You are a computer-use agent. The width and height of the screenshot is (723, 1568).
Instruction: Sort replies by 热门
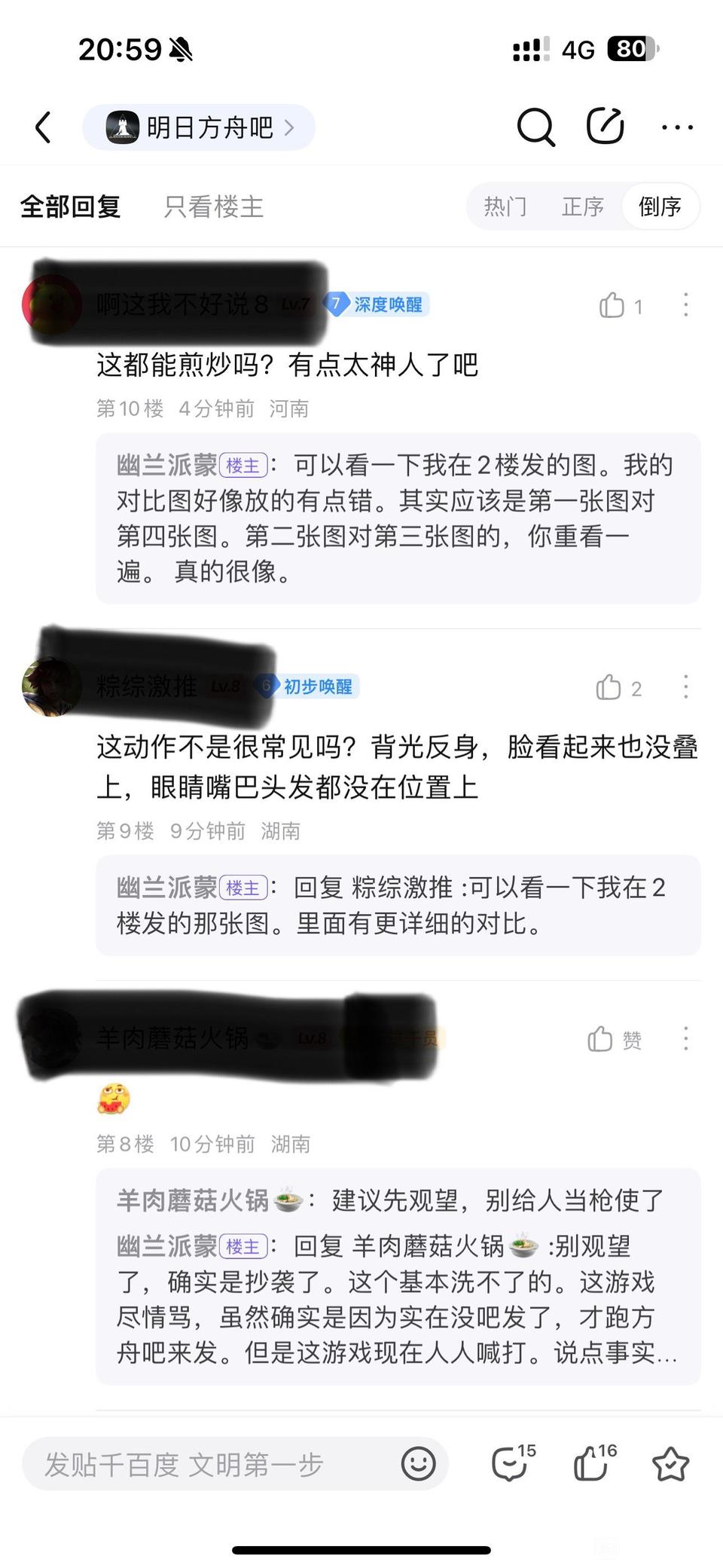point(505,206)
